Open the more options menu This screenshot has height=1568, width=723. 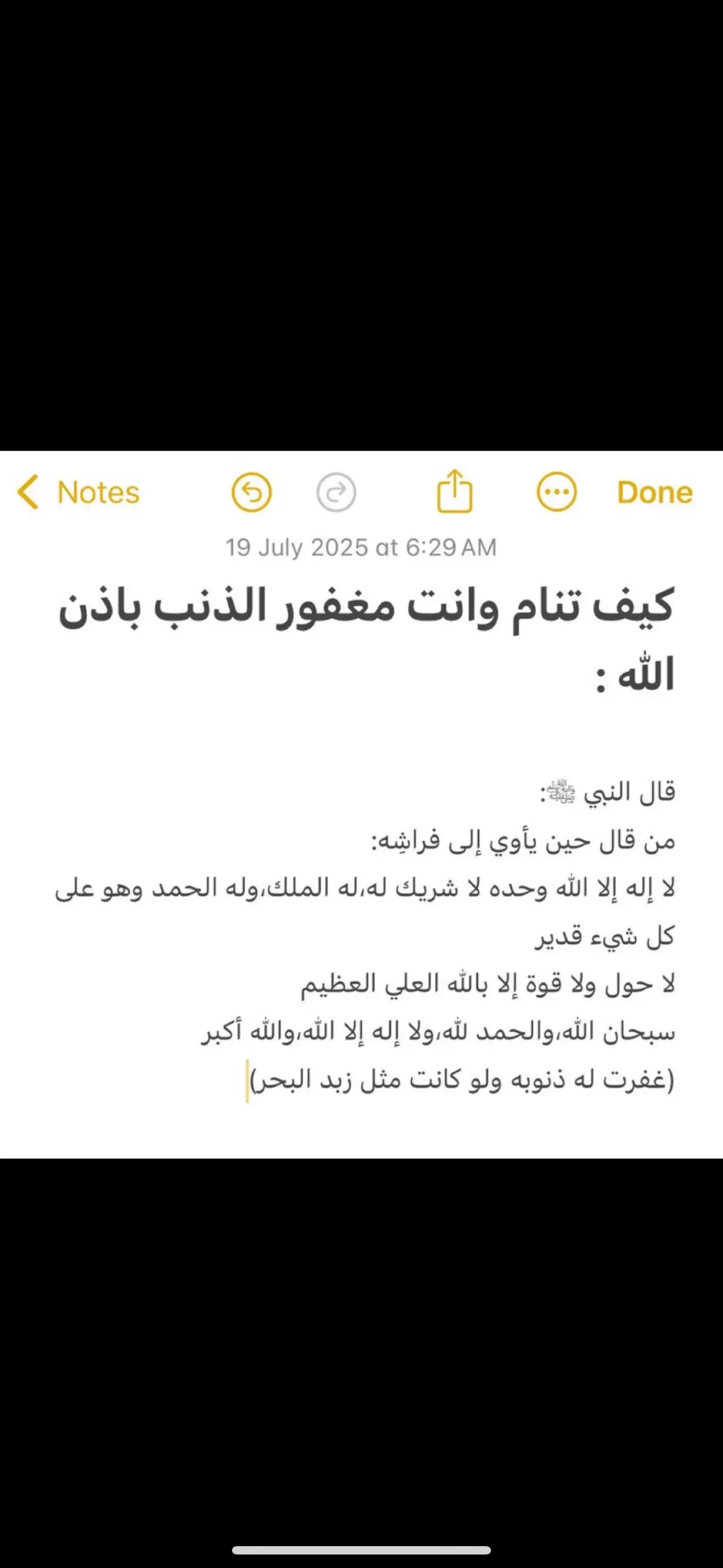pyautogui.click(x=556, y=492)
